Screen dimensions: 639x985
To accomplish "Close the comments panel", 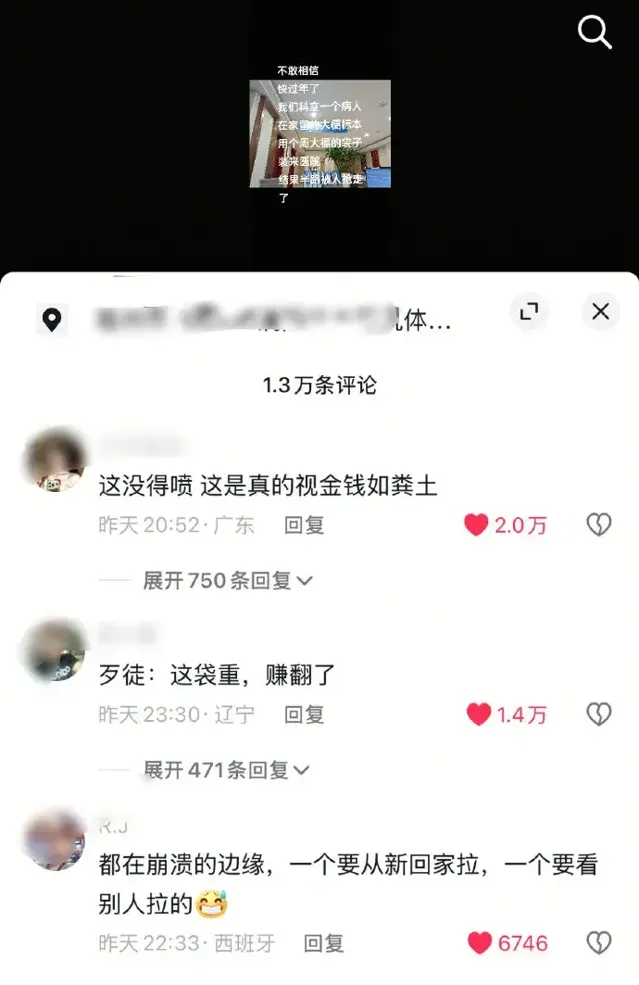I will 600,312.
